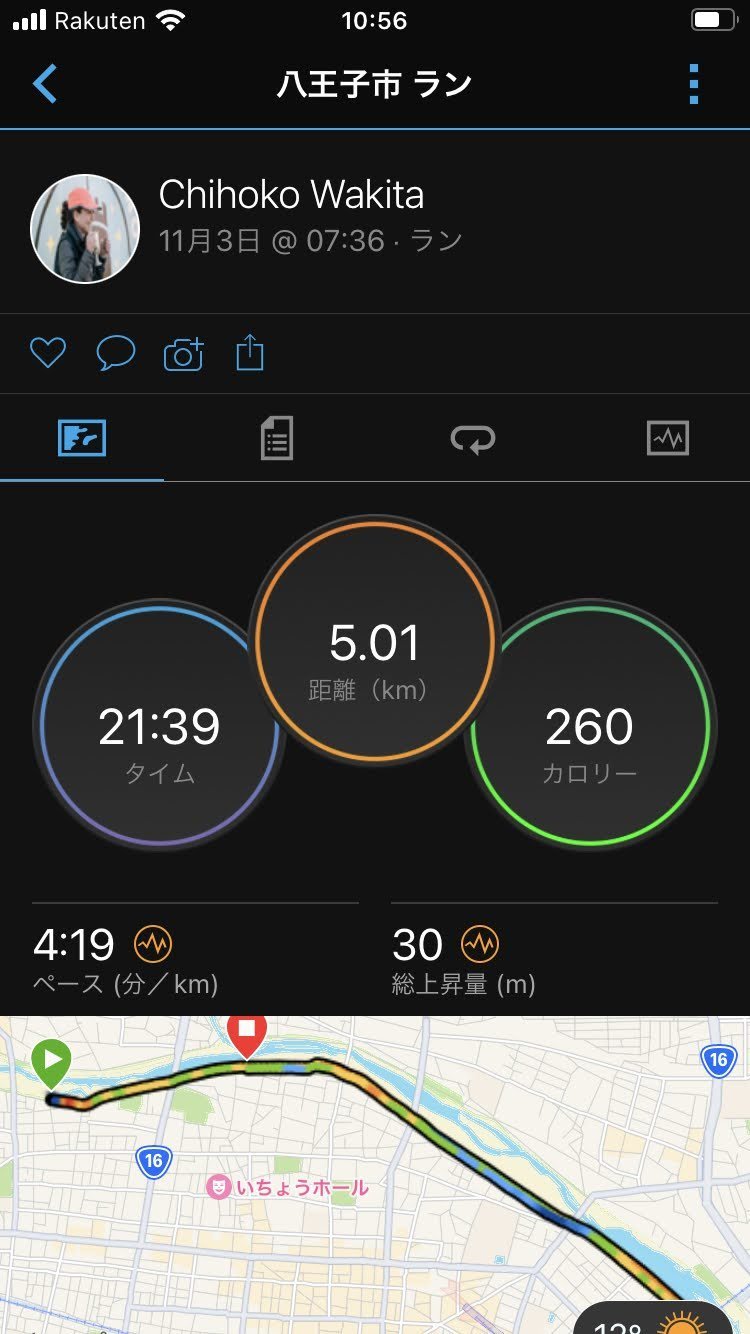This screenshot has width=750, height=1334.
Task: Open the three-dot overflow menu
Action: click(x=694, y=84)
